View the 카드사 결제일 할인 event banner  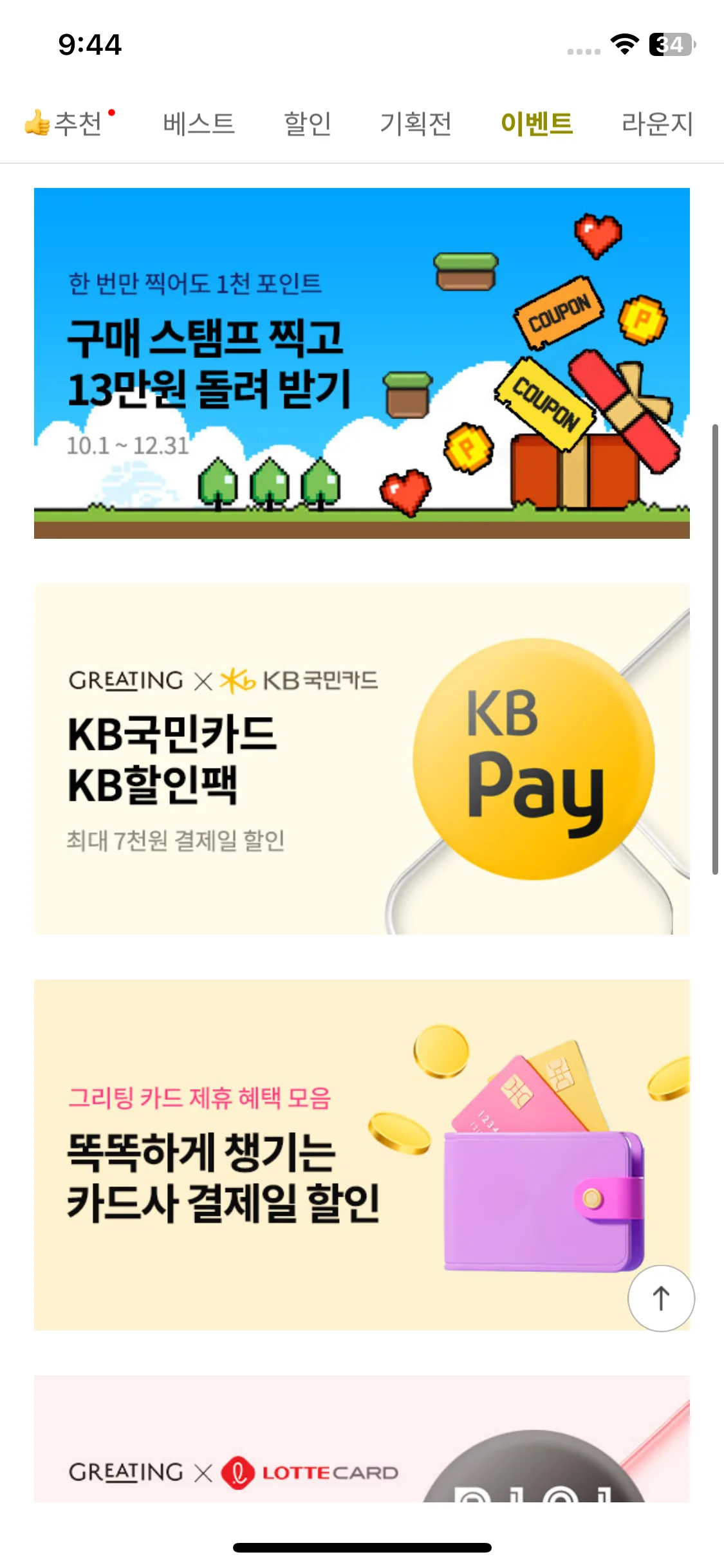click(322, 1154)
